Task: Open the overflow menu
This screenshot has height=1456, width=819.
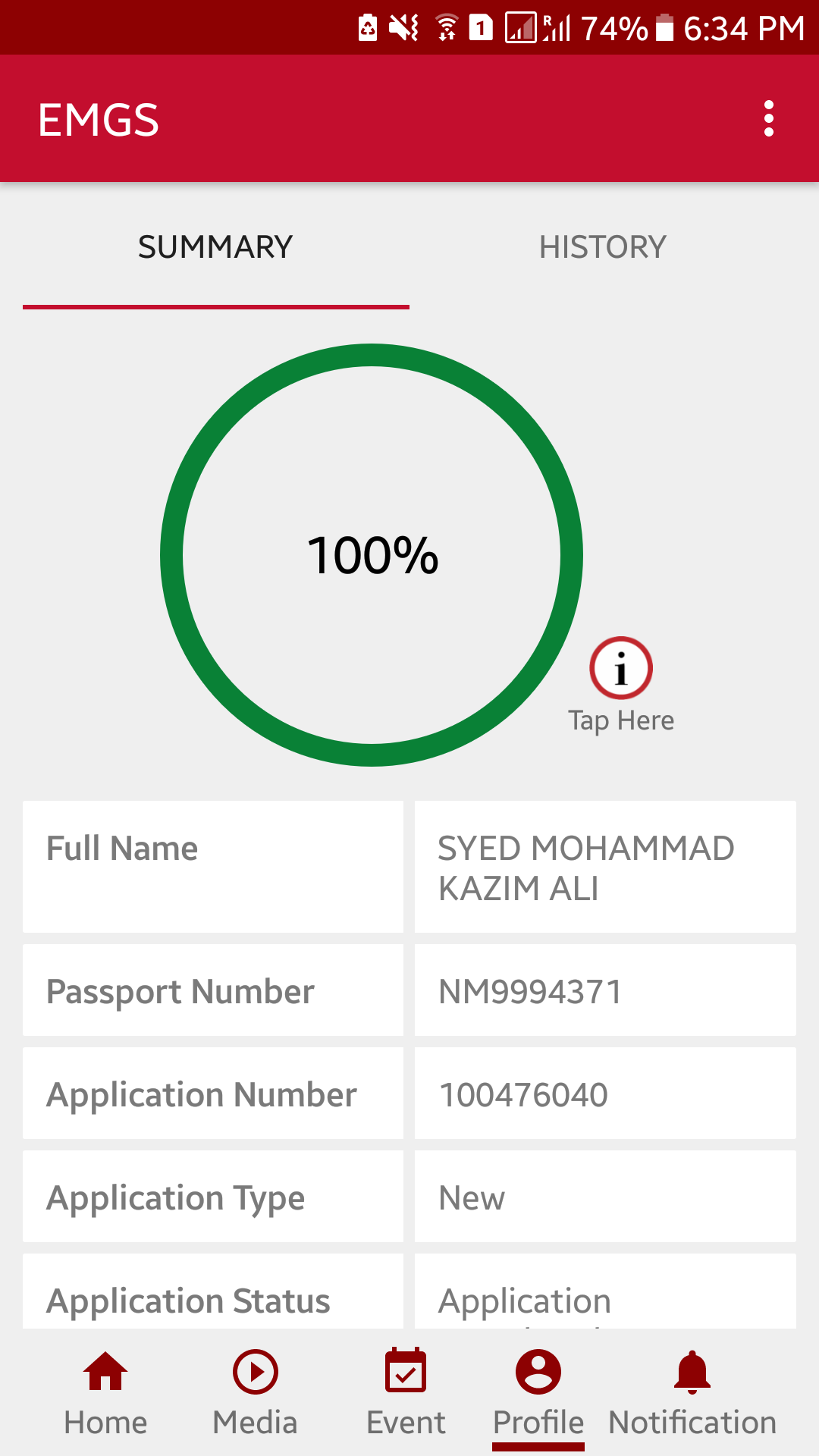Action: [768, 119]
